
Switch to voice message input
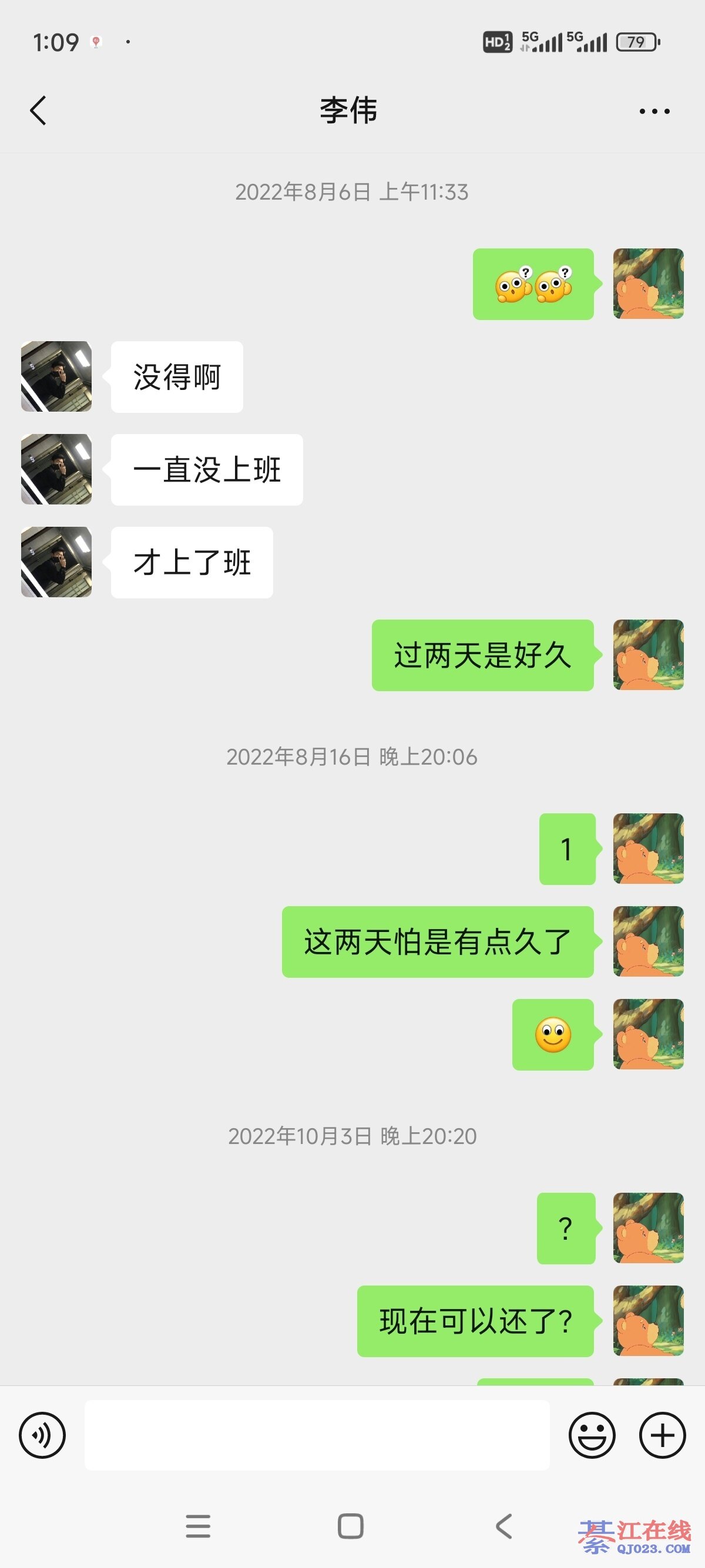click(42, 1435)
